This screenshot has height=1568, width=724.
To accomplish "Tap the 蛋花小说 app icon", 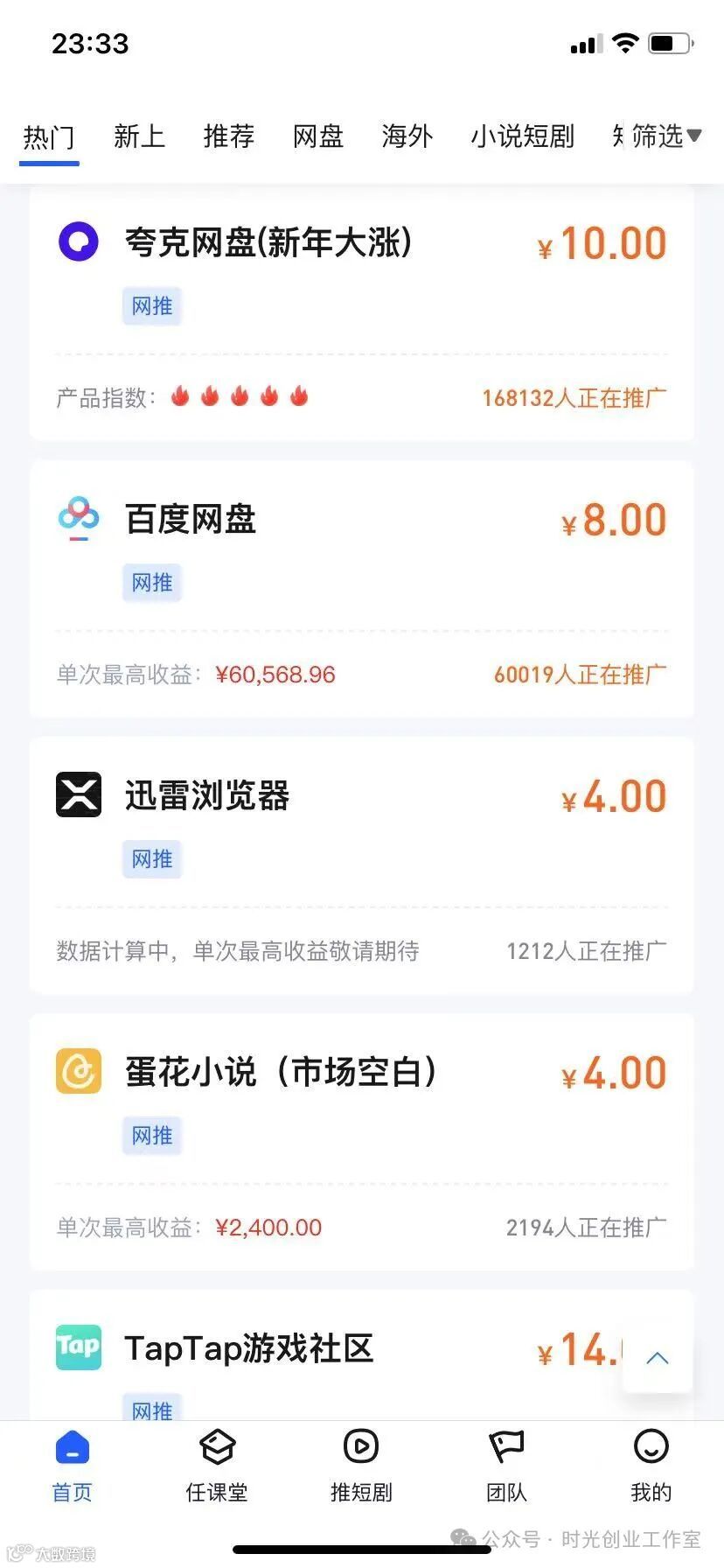I will pos(79,1070).
